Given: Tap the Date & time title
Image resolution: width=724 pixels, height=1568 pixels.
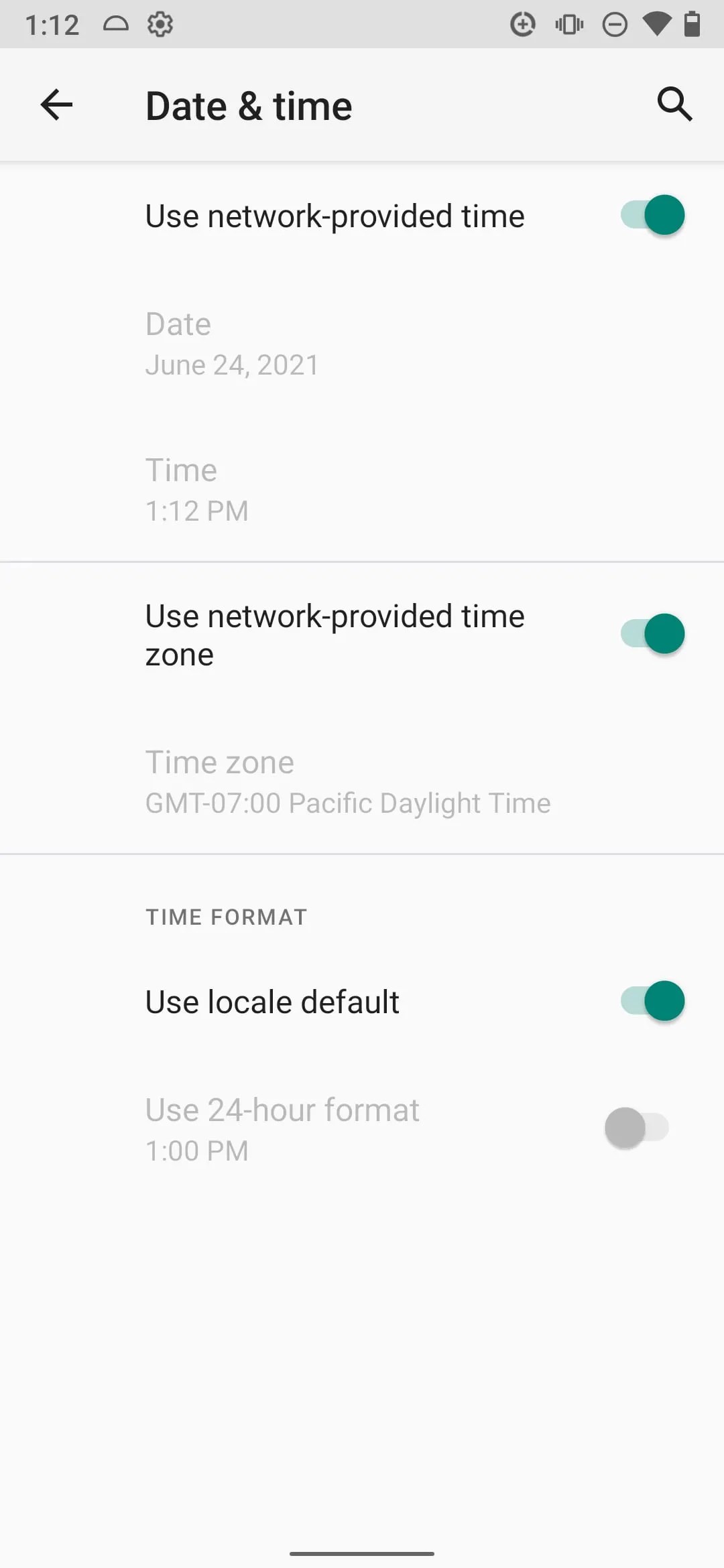Looking at the screenshot, I should click(249, 105).
